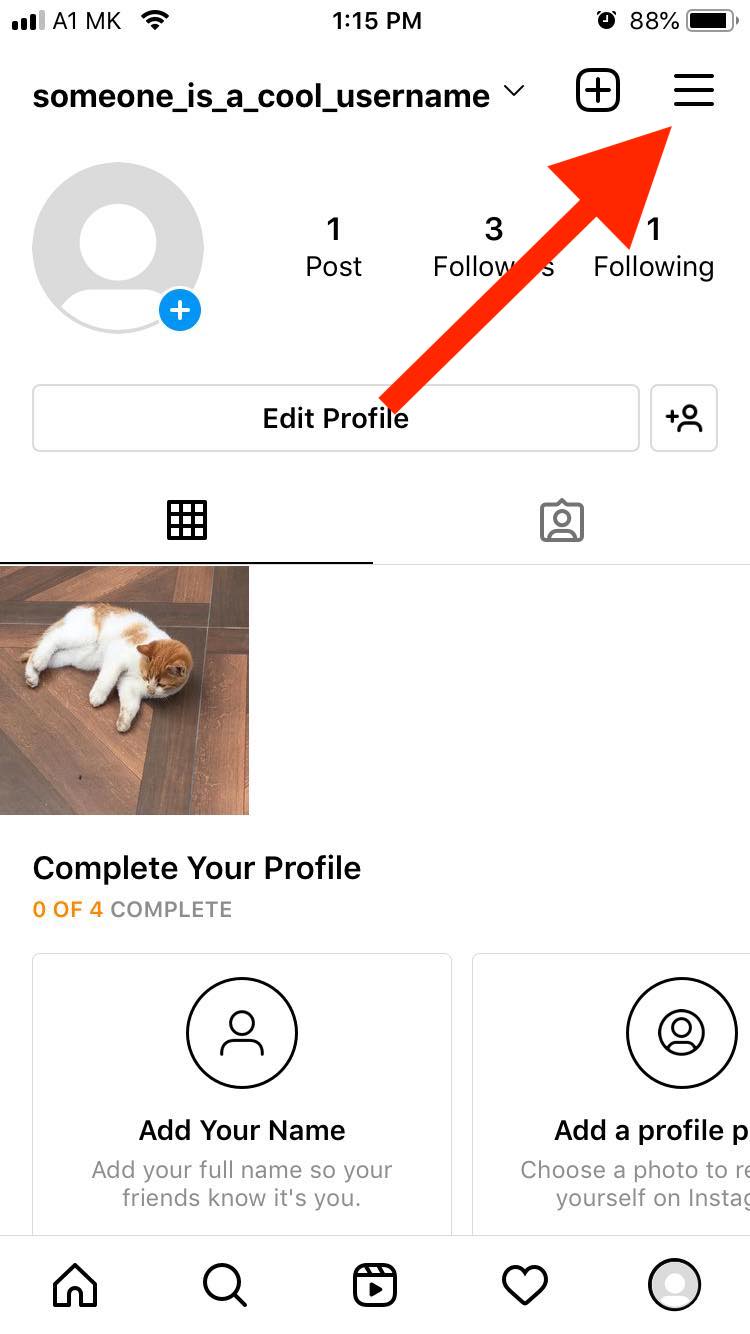The width and height of the screenshot is (750, 1334).
Task: Open the Reels tab
Action: [375, 1285]
